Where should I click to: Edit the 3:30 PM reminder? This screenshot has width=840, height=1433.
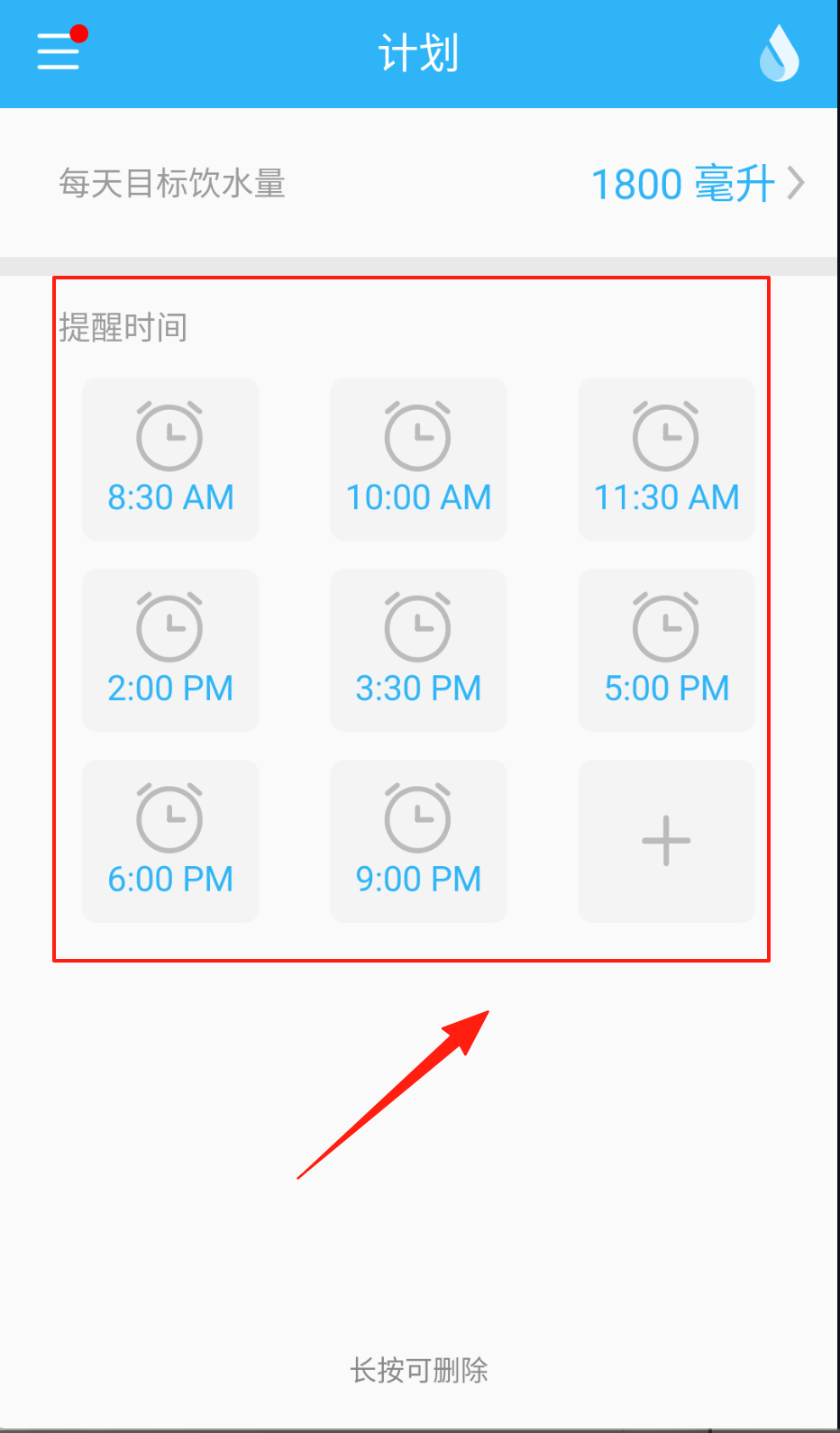[x=418, y=651]
